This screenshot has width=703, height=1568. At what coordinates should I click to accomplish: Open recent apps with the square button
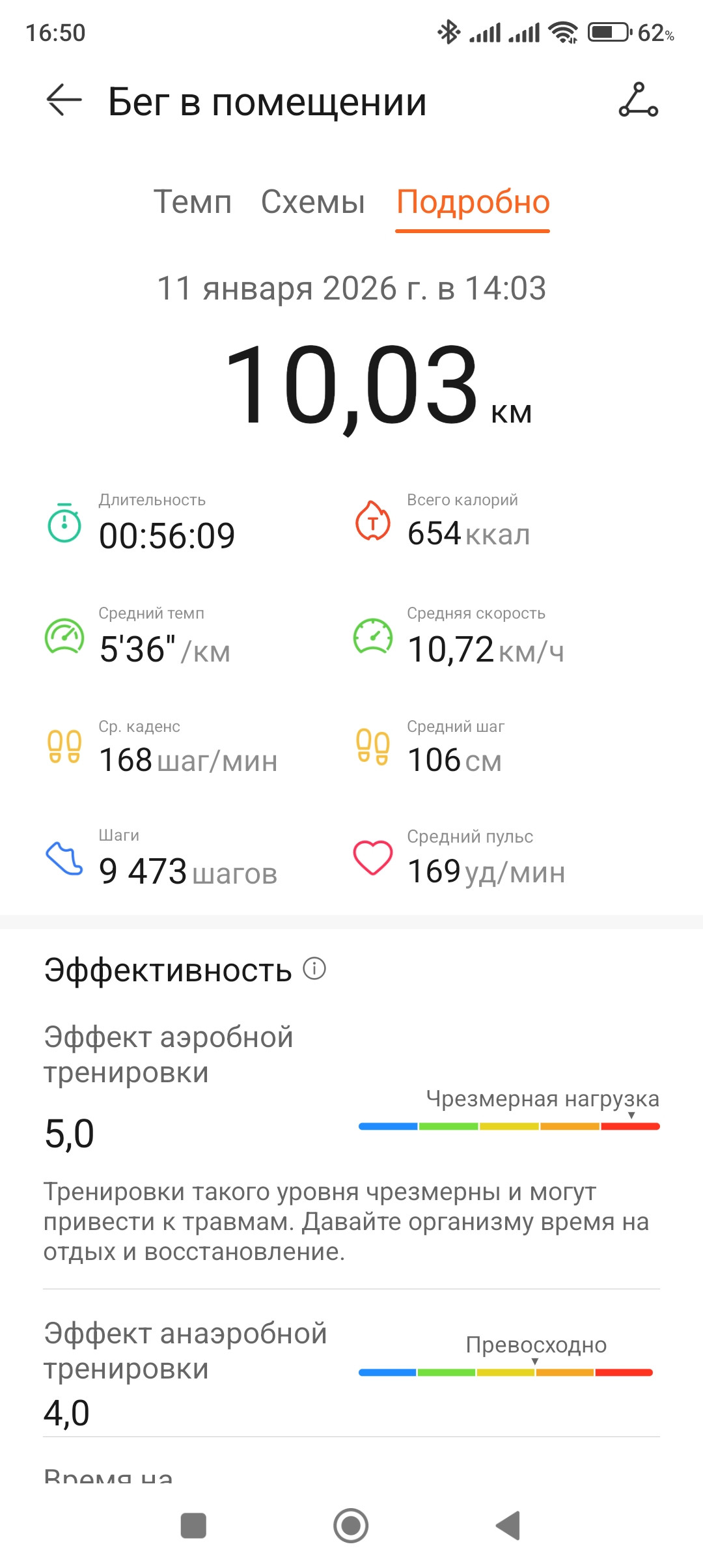[x=193, y=1526]
